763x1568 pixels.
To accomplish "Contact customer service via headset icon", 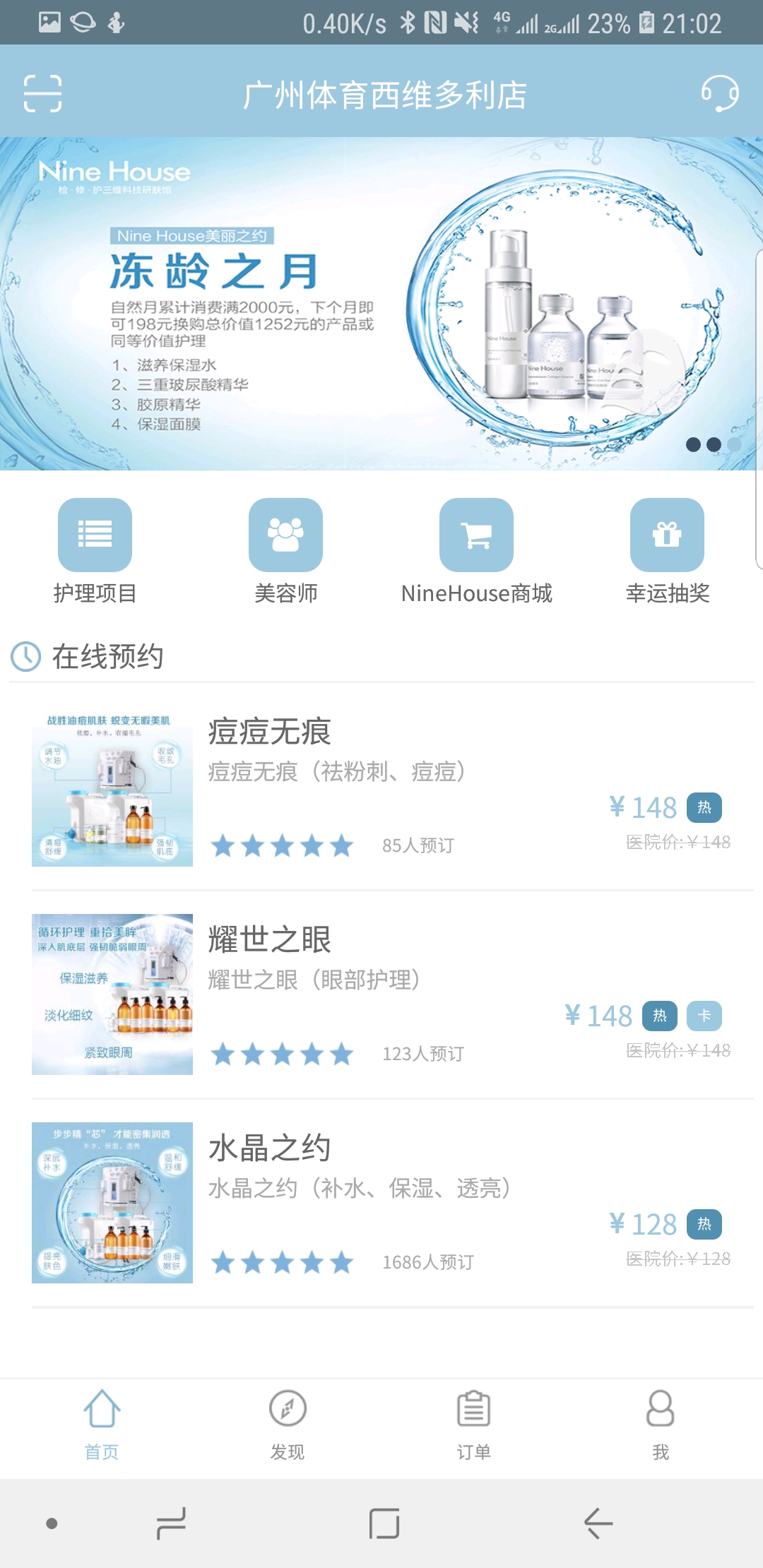I will point(720,93).
